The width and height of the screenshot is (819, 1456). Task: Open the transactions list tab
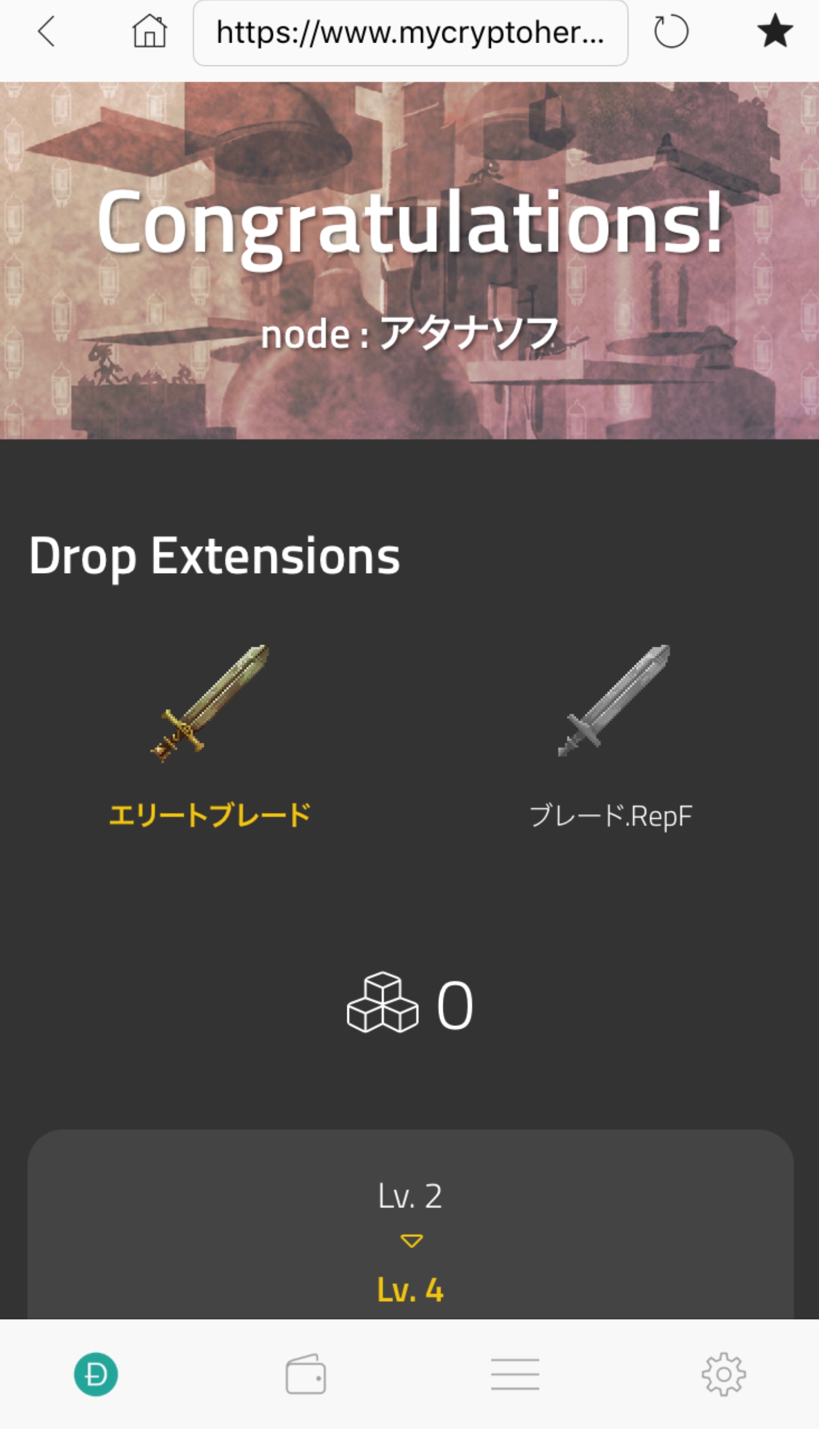515,1374
